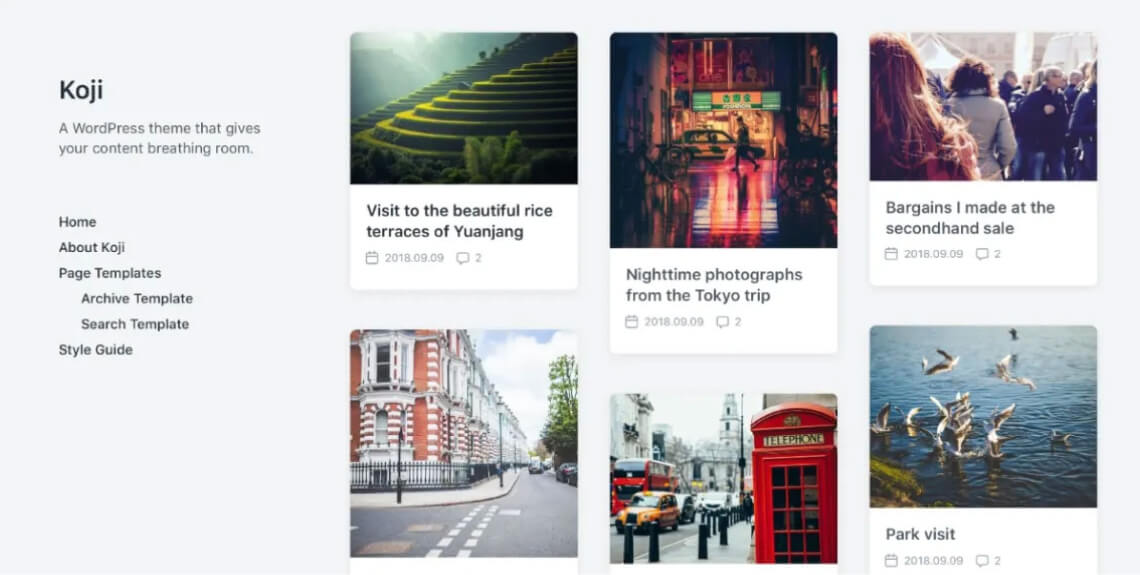Image resolution: width=1140 pixels, height=575 pixels.
Task: Open Page Templates menu item
Action: 109,273
